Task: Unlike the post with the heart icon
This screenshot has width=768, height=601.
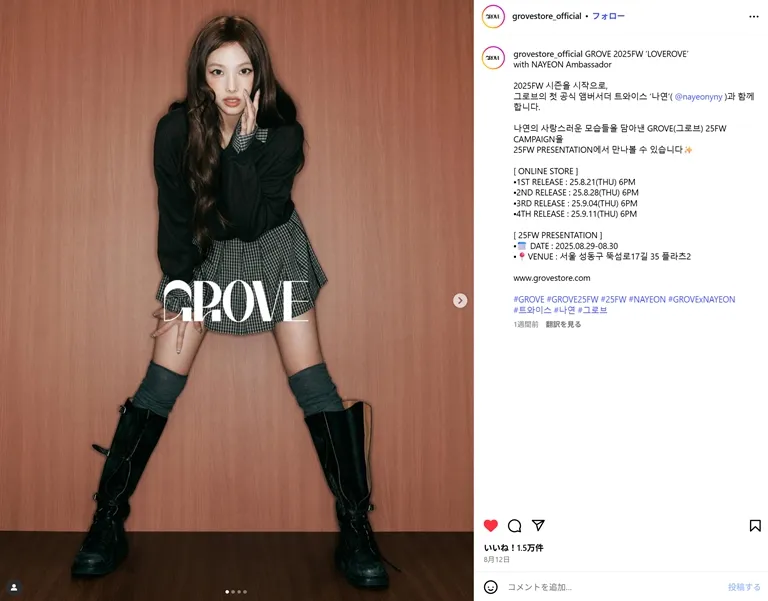Action: click(490, 526)
